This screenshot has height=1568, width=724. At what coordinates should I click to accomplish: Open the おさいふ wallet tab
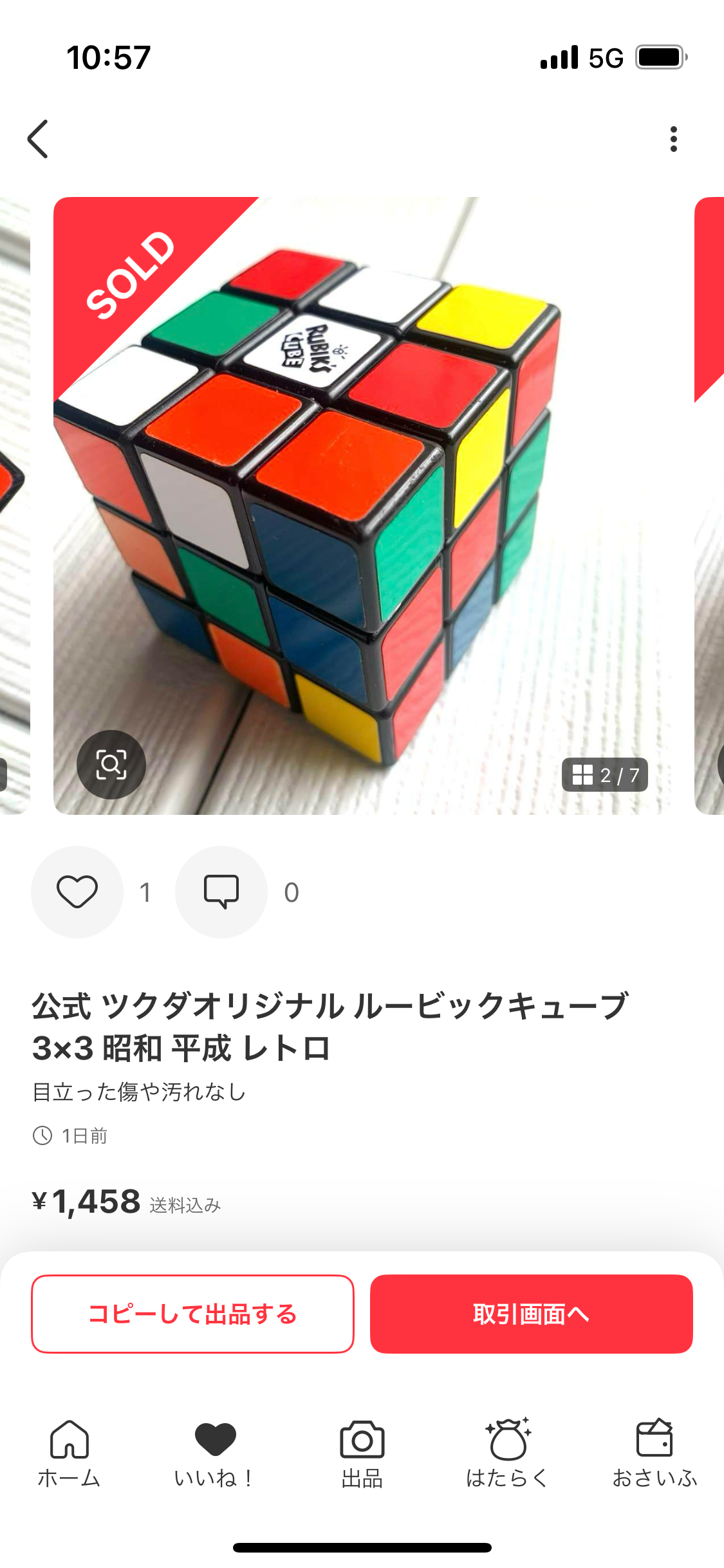click(x=654, y=1453)
